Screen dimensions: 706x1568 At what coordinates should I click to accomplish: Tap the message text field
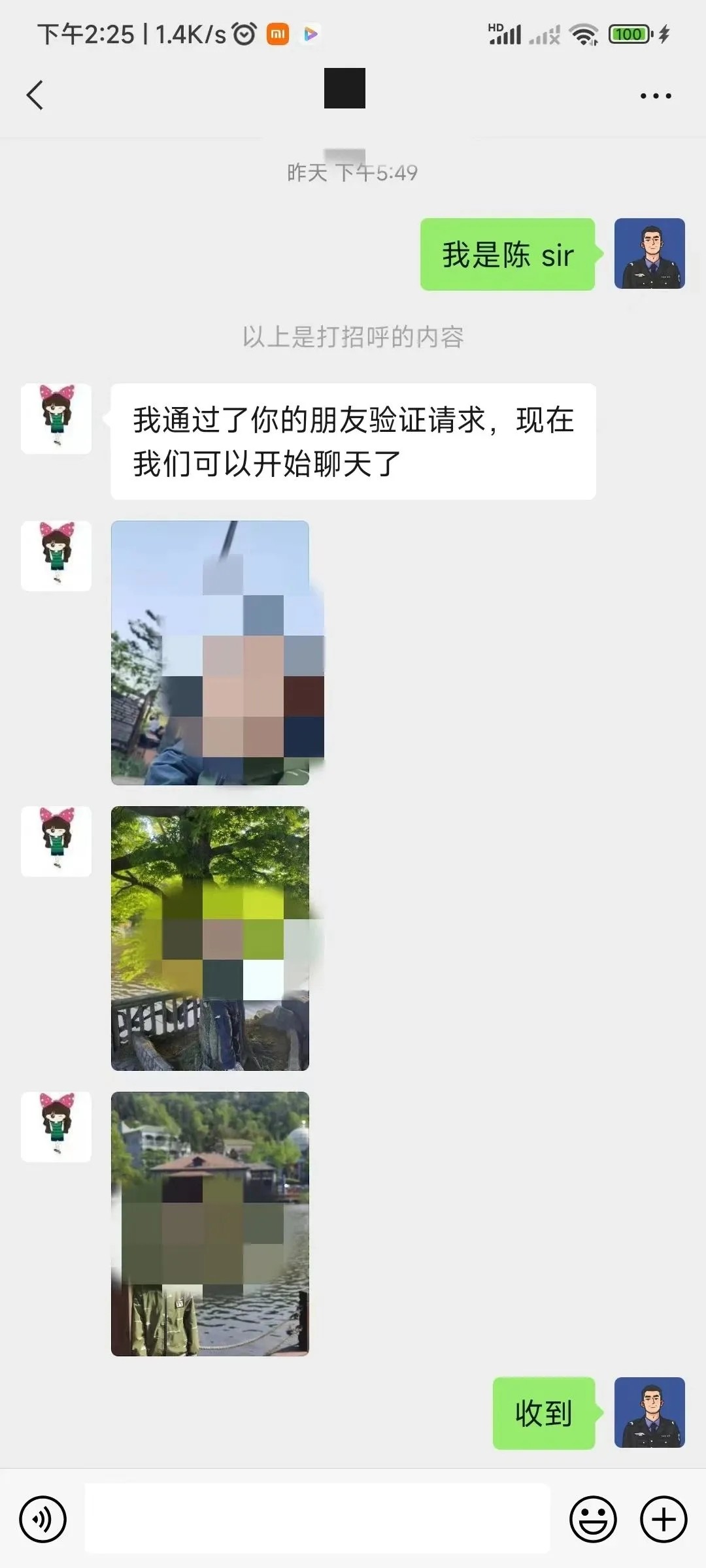(318, 1518)
